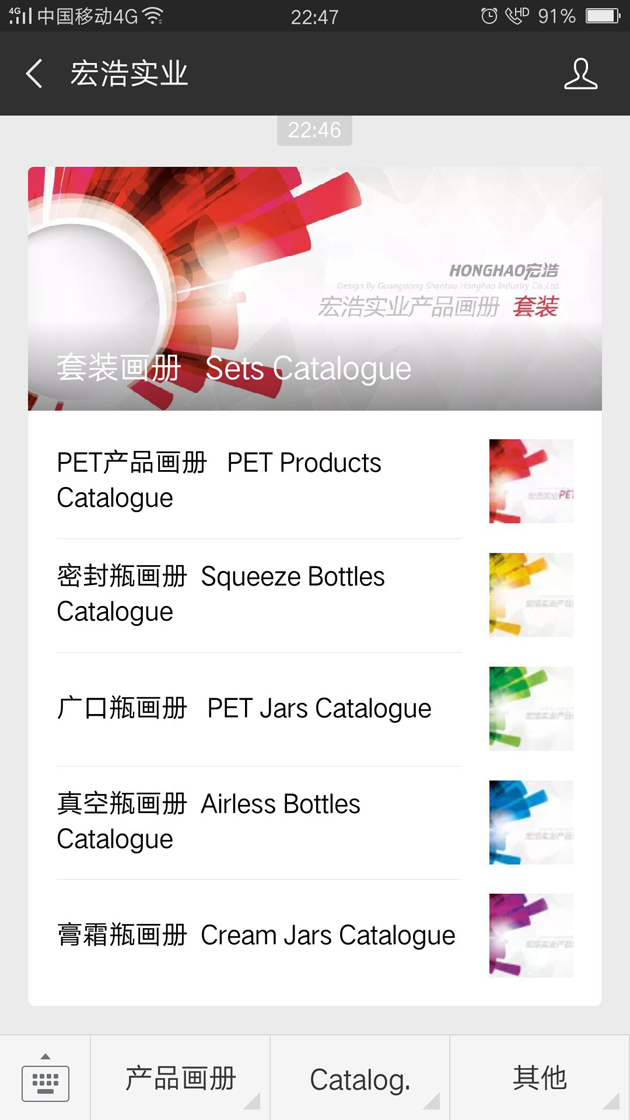Screen dimensions: 630x1120
Task: Open the Sets Catalogue banner article
Action: coord(314,288)
